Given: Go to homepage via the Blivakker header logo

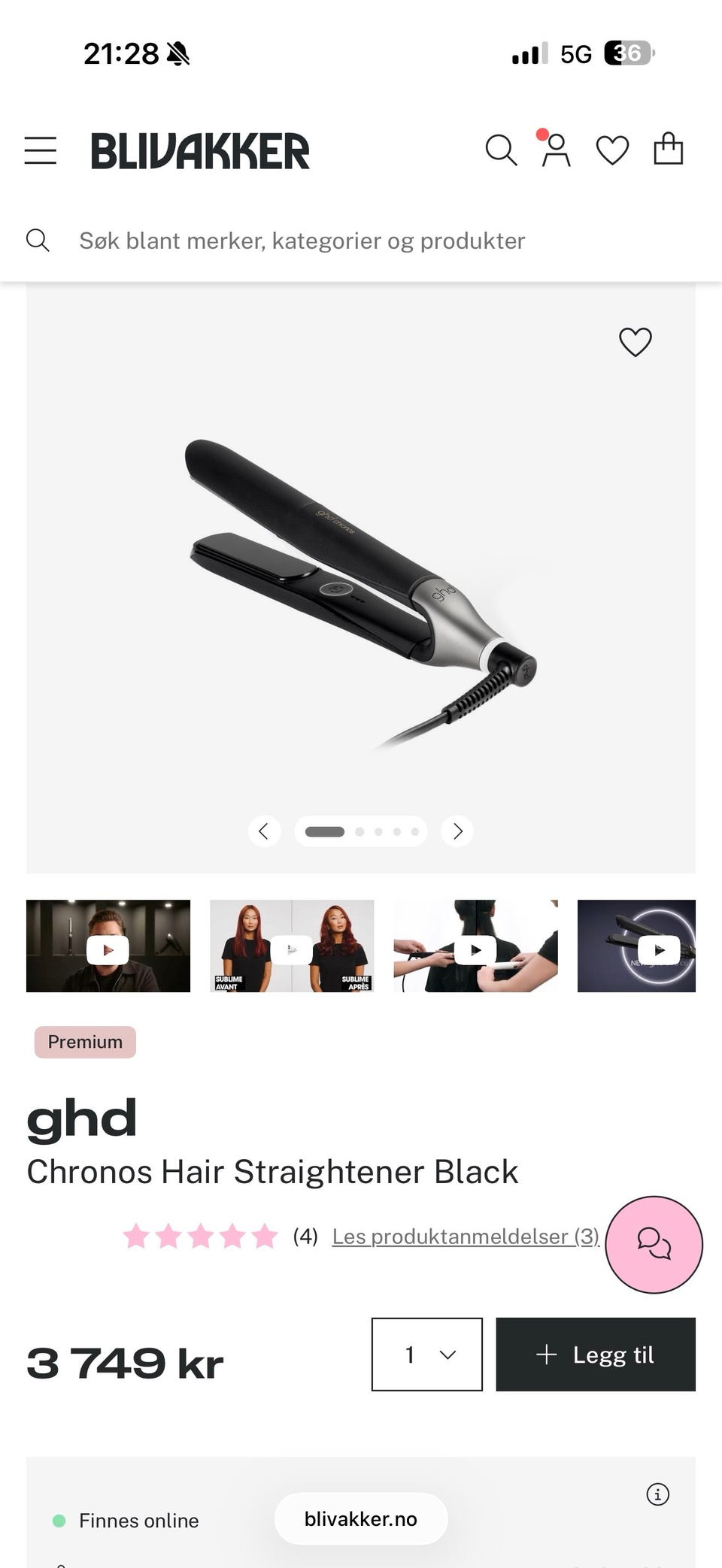Looking at the screenshot, I should pyautogui.click(x=200, y=150).
